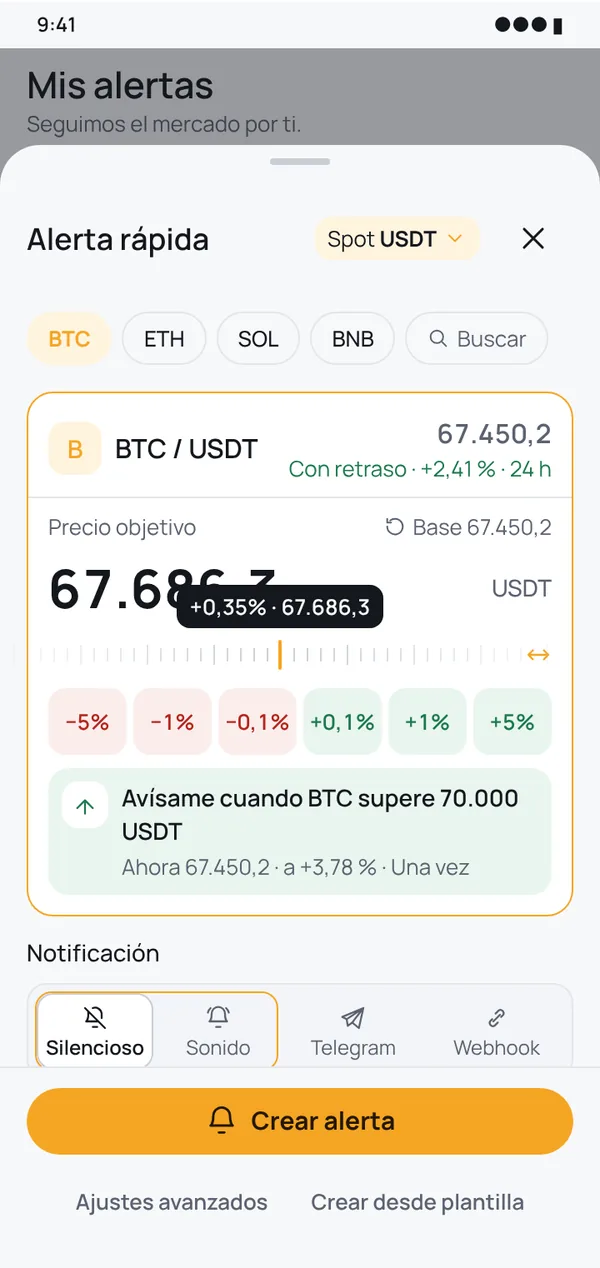Screen dimensions: 600x1268
Task: Close the Alerta rápida sheet
Action: click(x=533, y=239)
